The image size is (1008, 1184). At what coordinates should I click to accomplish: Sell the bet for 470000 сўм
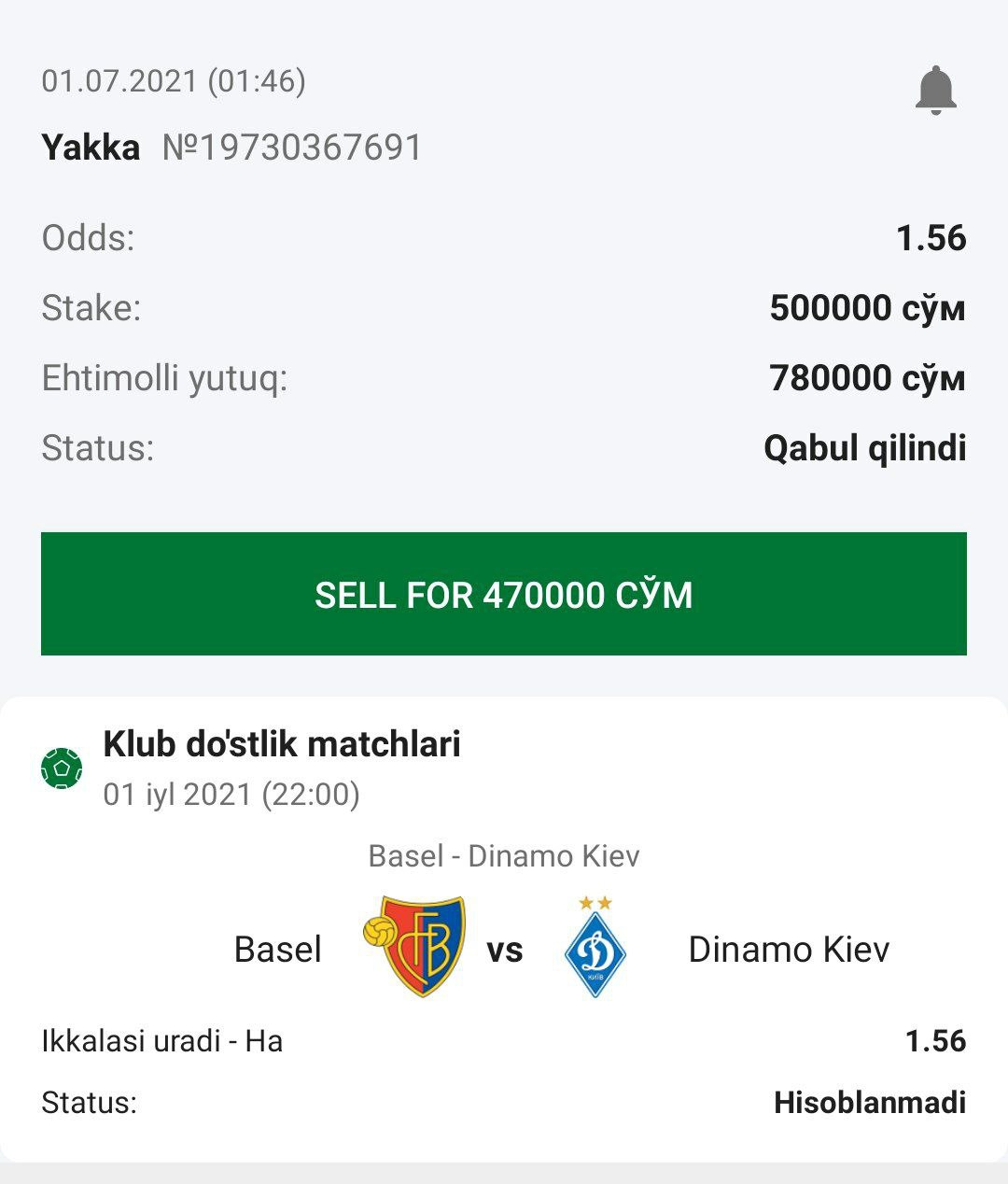tap(504, 594)
